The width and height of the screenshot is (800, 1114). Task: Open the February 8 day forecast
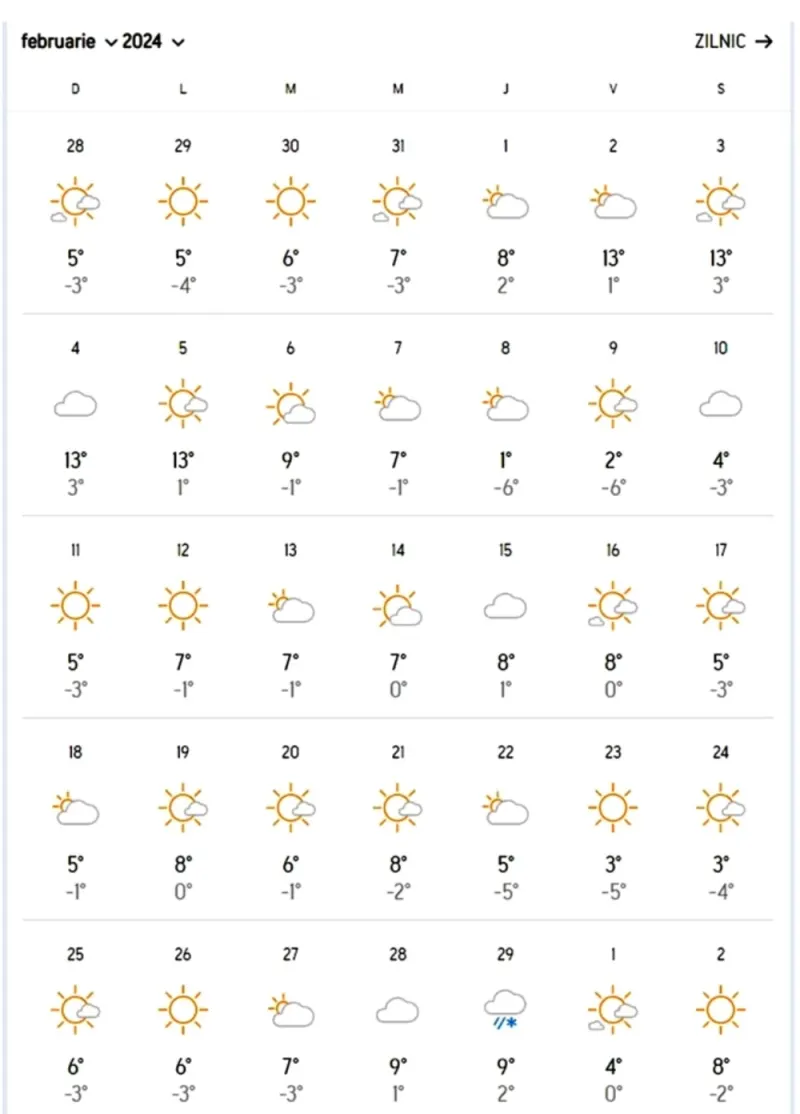pyautogui.click(x=505, y=416)
